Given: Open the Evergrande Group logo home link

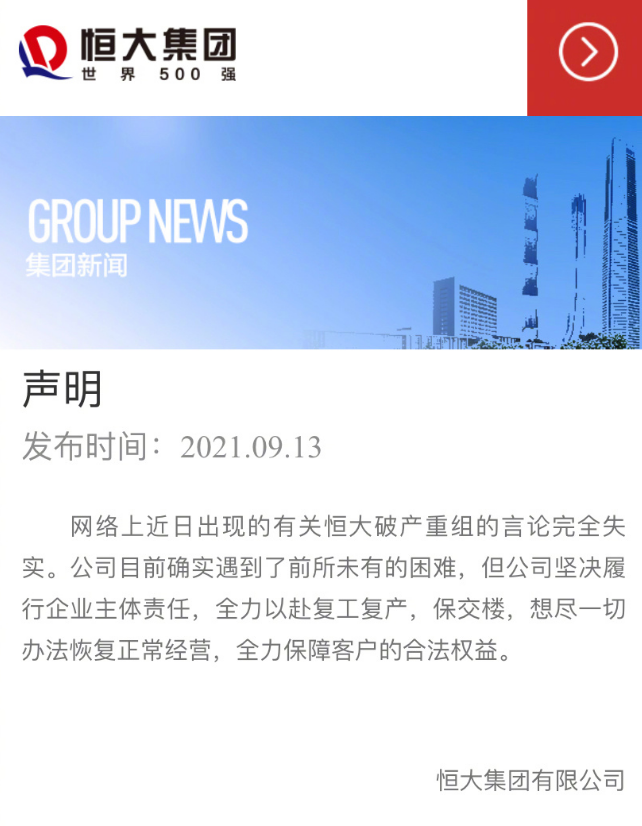Looking at the screenshot, I should [x=128, y=55].
